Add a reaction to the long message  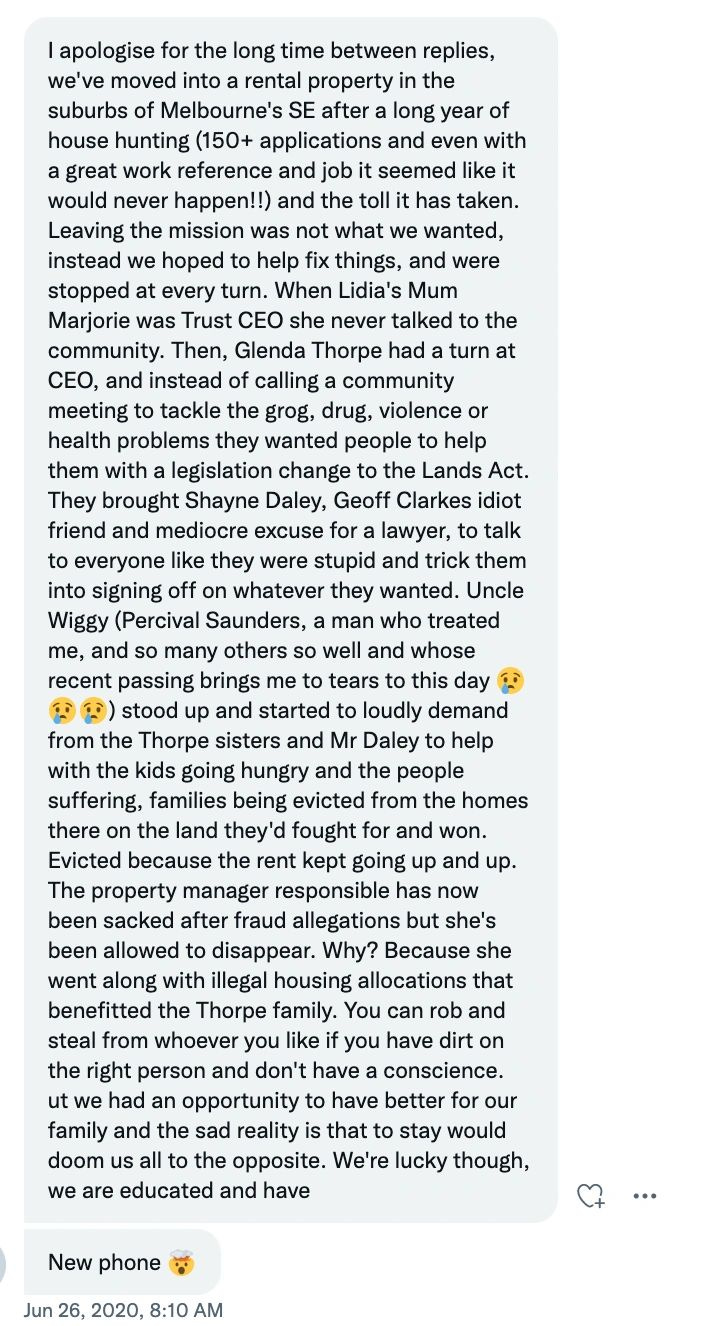tap(592, 1195)
